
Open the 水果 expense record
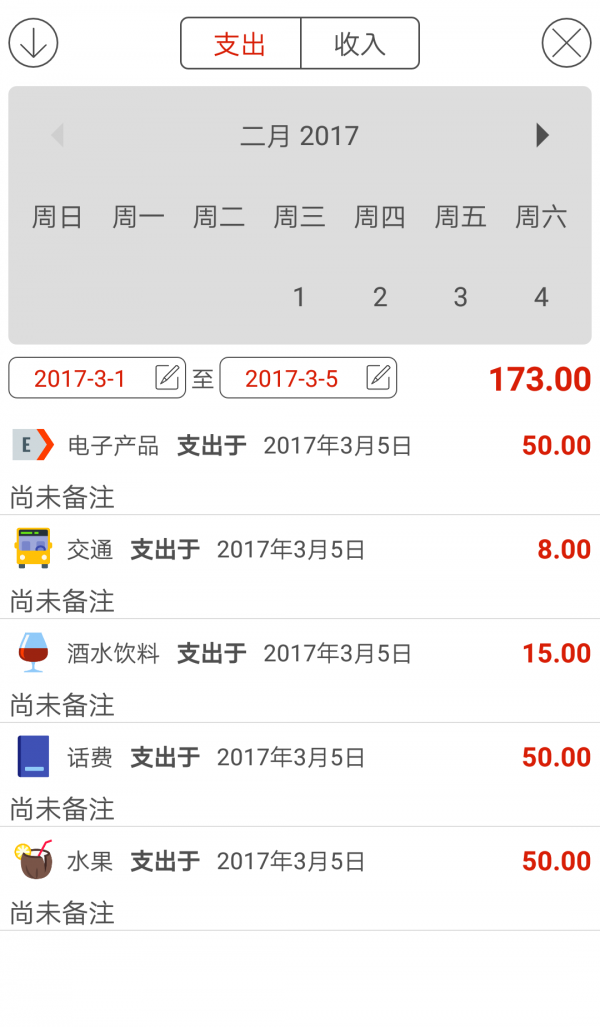(300, 880)
